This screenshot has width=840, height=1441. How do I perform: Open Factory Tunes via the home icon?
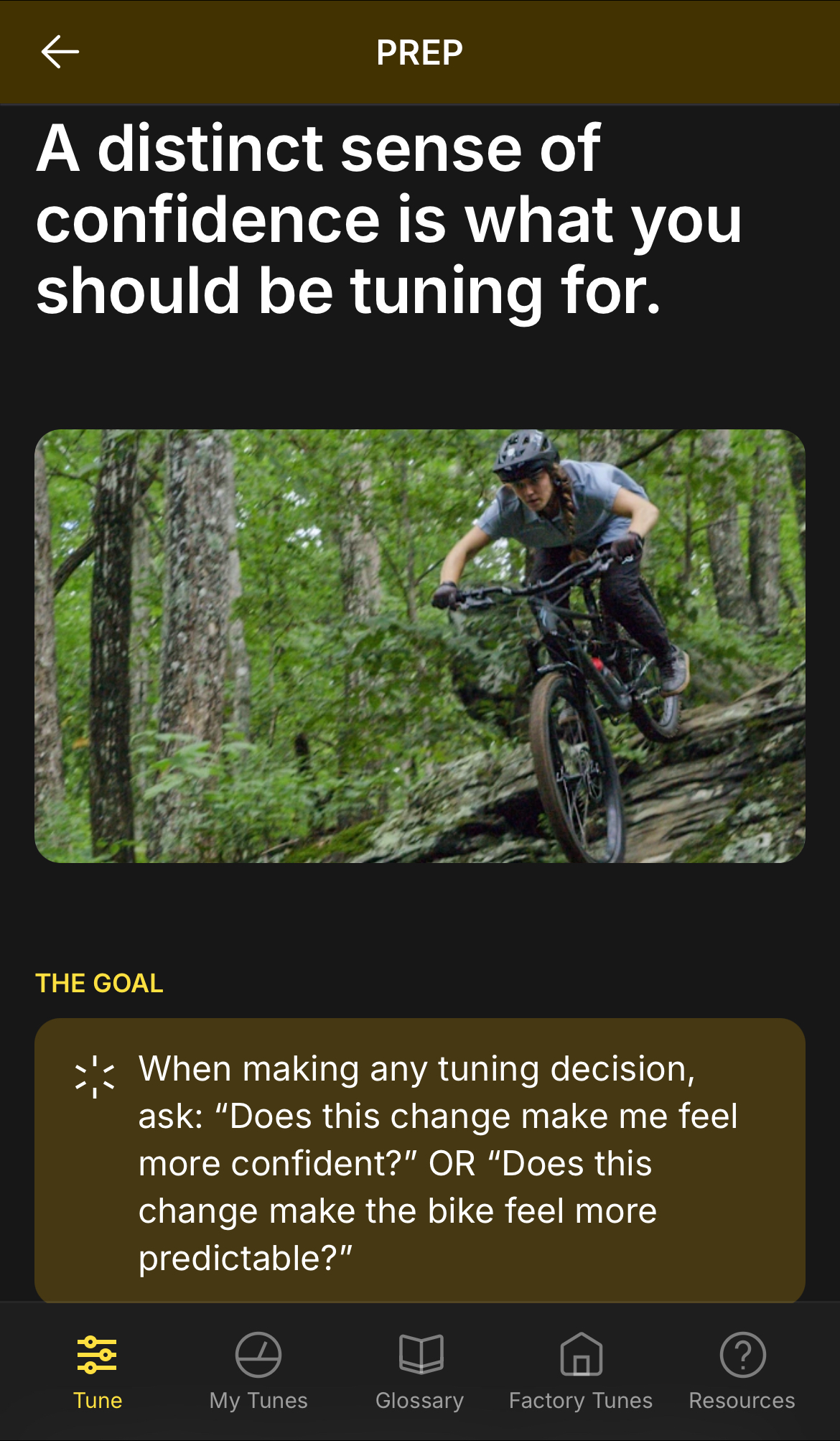coord(581,1356)
